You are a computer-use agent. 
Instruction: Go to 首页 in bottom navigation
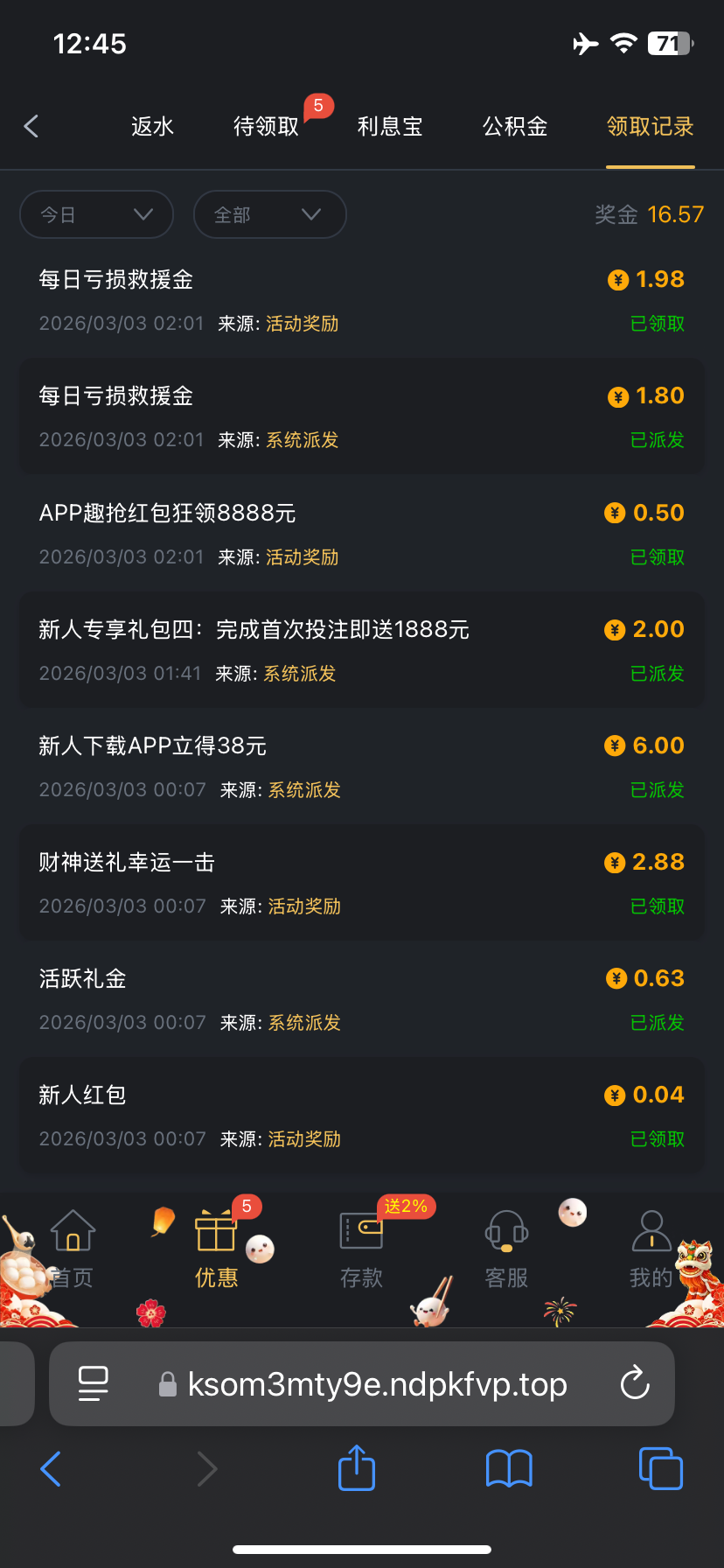[73, 1249]
